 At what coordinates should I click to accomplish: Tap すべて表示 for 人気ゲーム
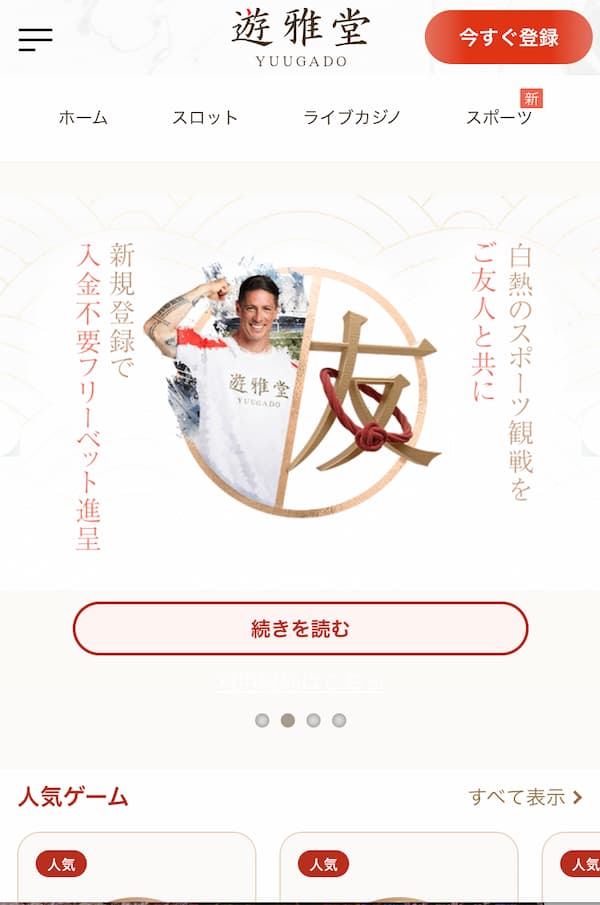525,797
